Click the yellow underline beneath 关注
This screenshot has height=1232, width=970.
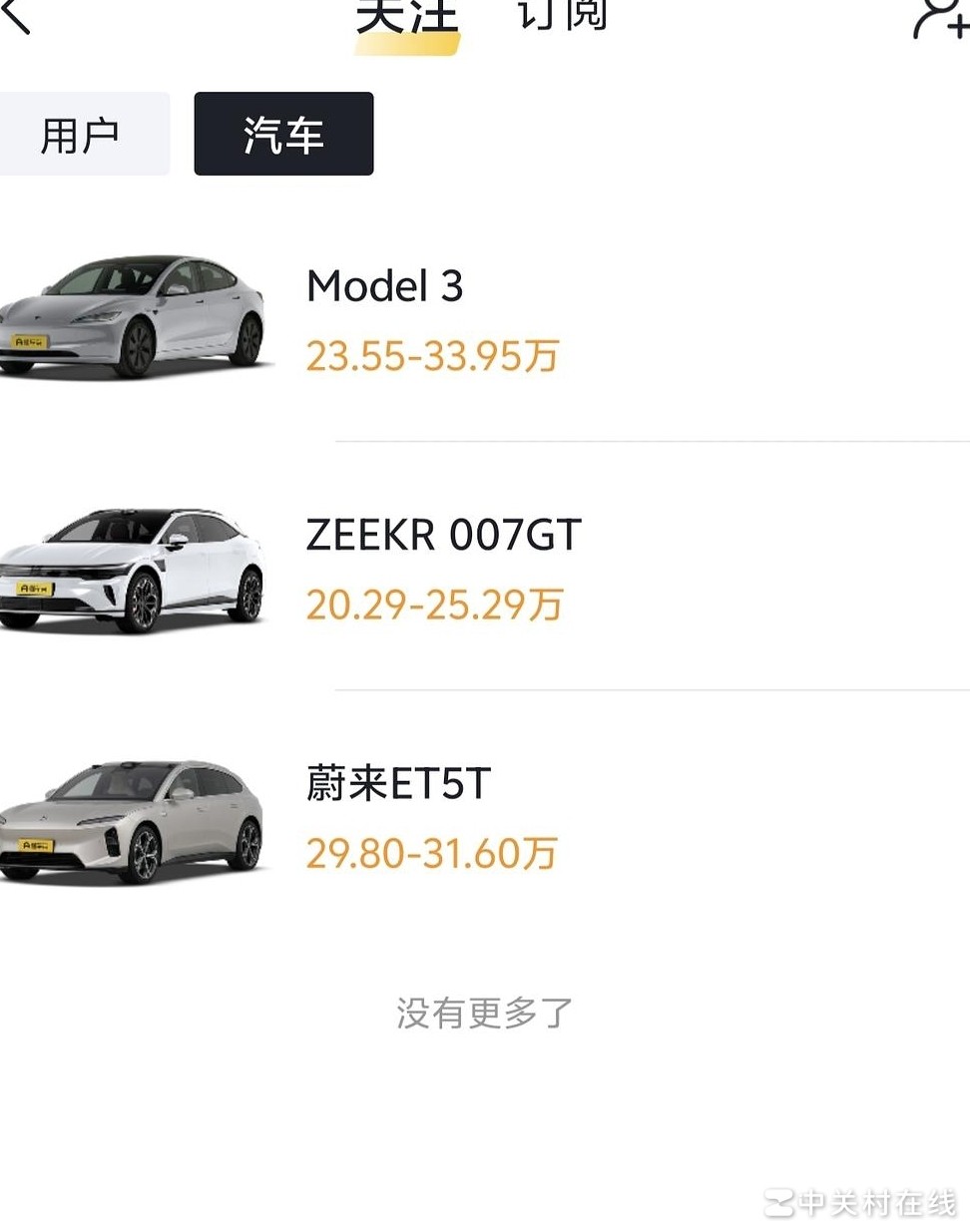pos(407,40)
